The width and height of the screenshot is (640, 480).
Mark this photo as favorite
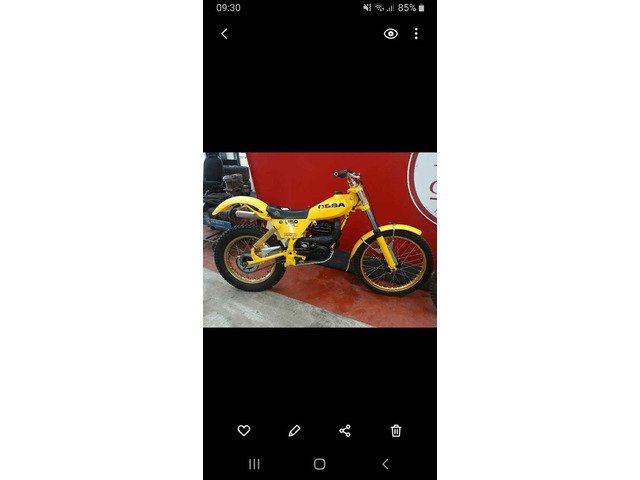click(244, 431)
